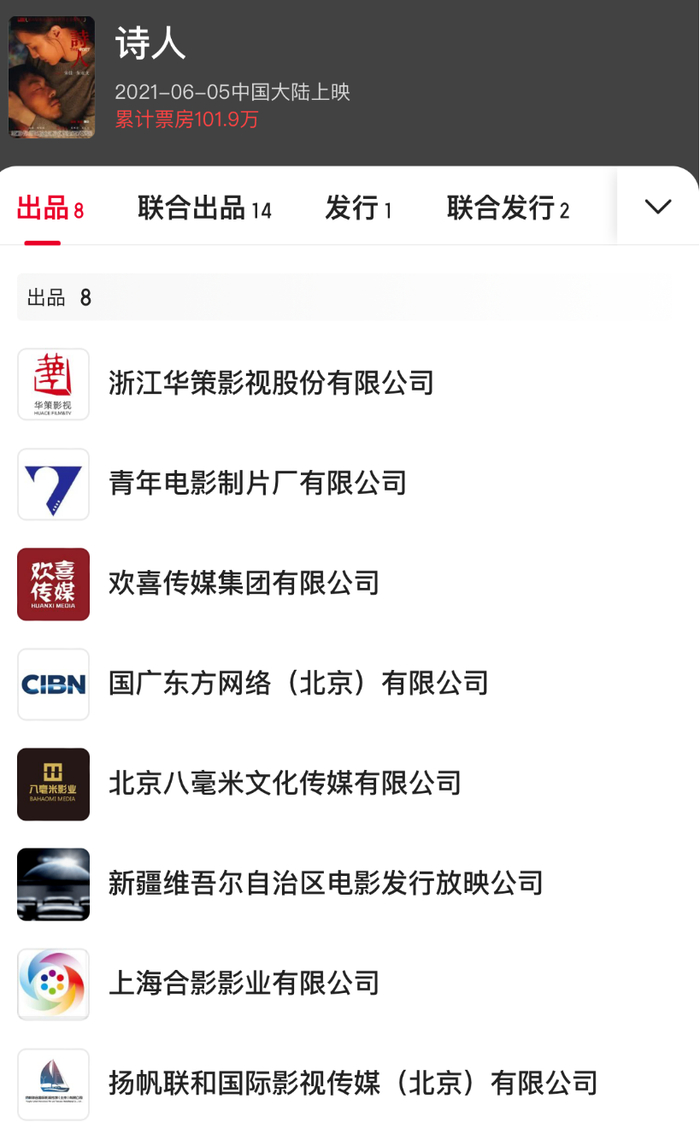700x1133 pixels.
Task: View 北京八毫米文化传媒有限公司 details
Action: [x=285, y=783]
